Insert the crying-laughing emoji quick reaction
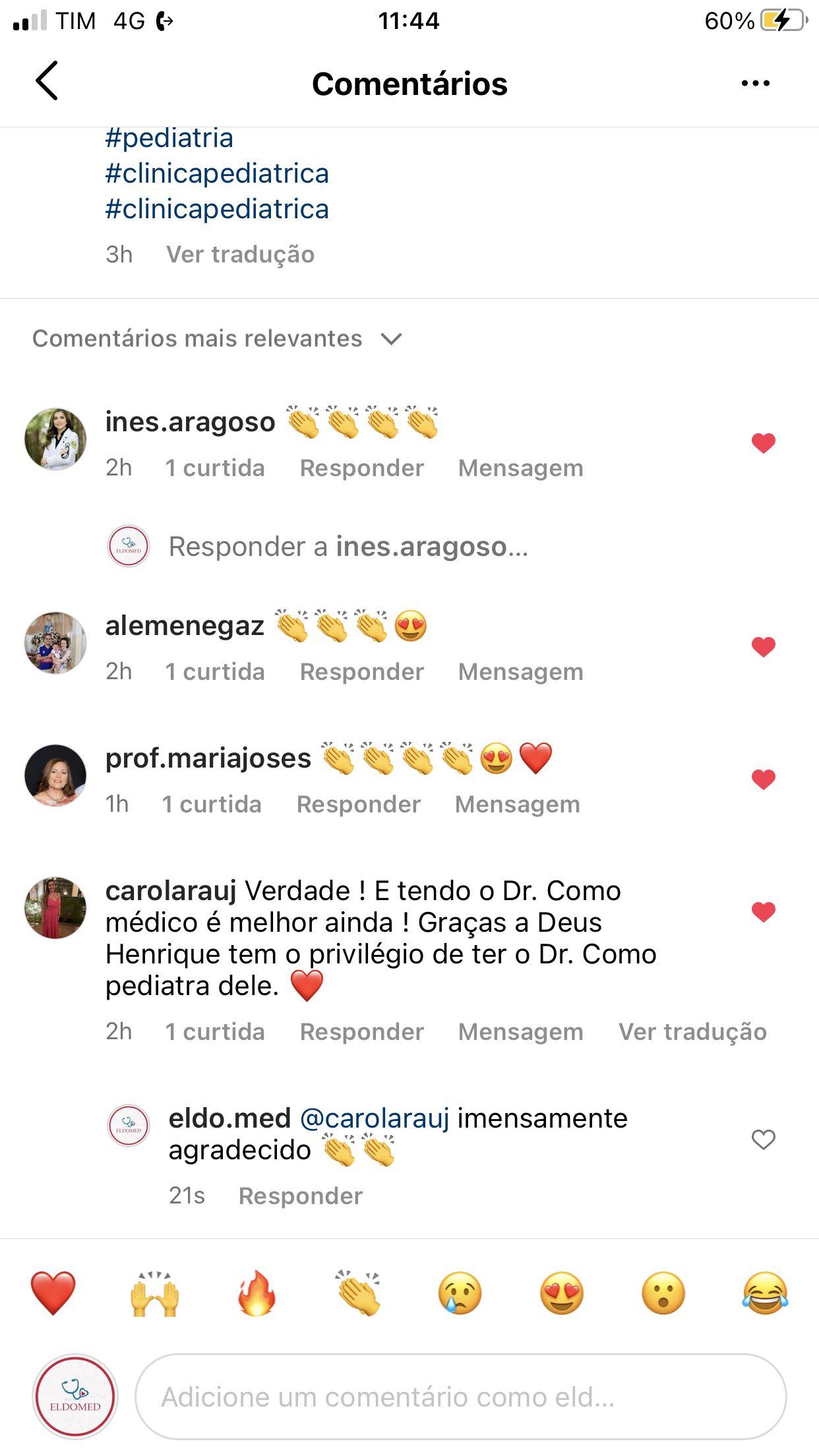 point(764,1293)
